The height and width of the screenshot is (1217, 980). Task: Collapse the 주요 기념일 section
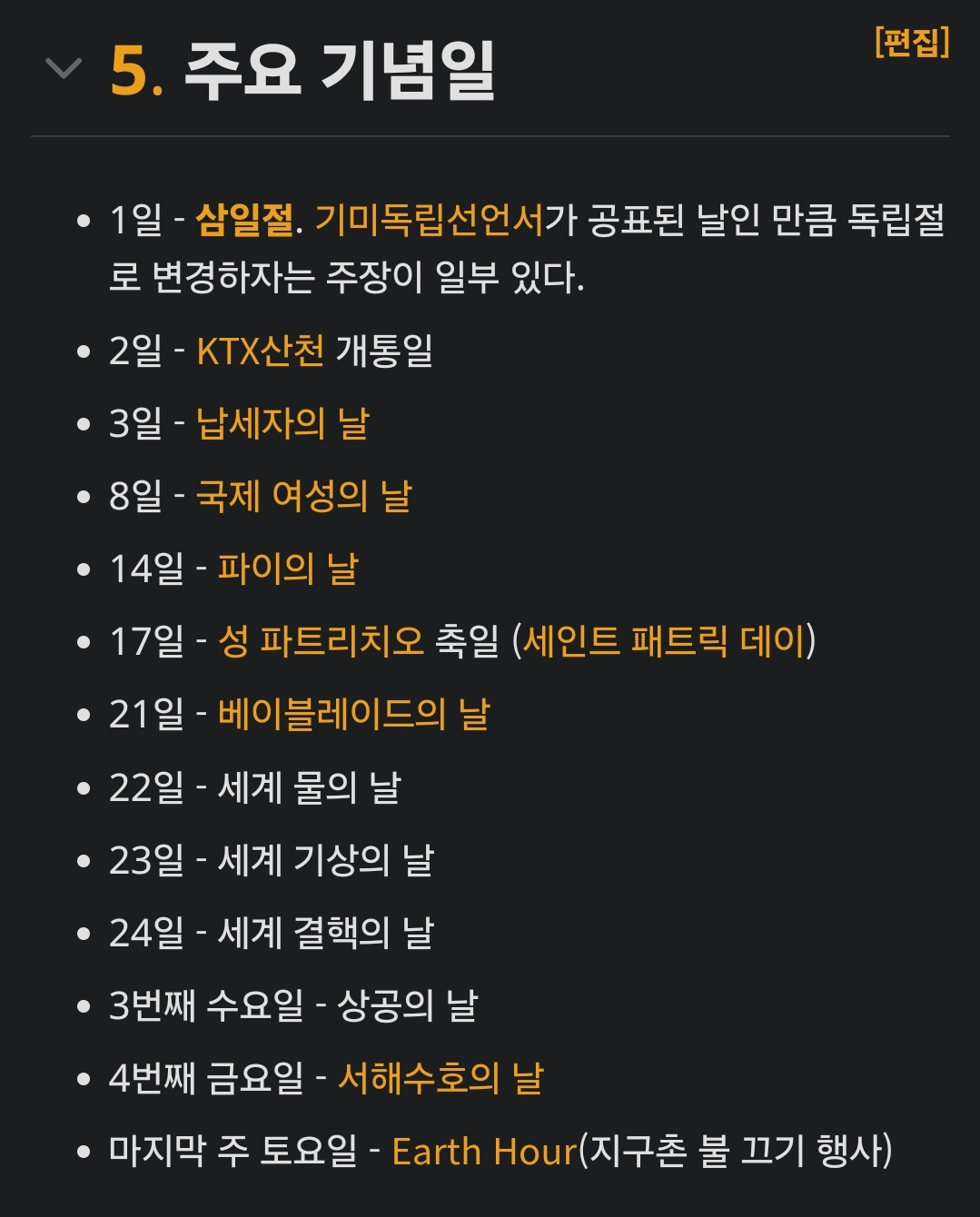(x=64, y=69)
